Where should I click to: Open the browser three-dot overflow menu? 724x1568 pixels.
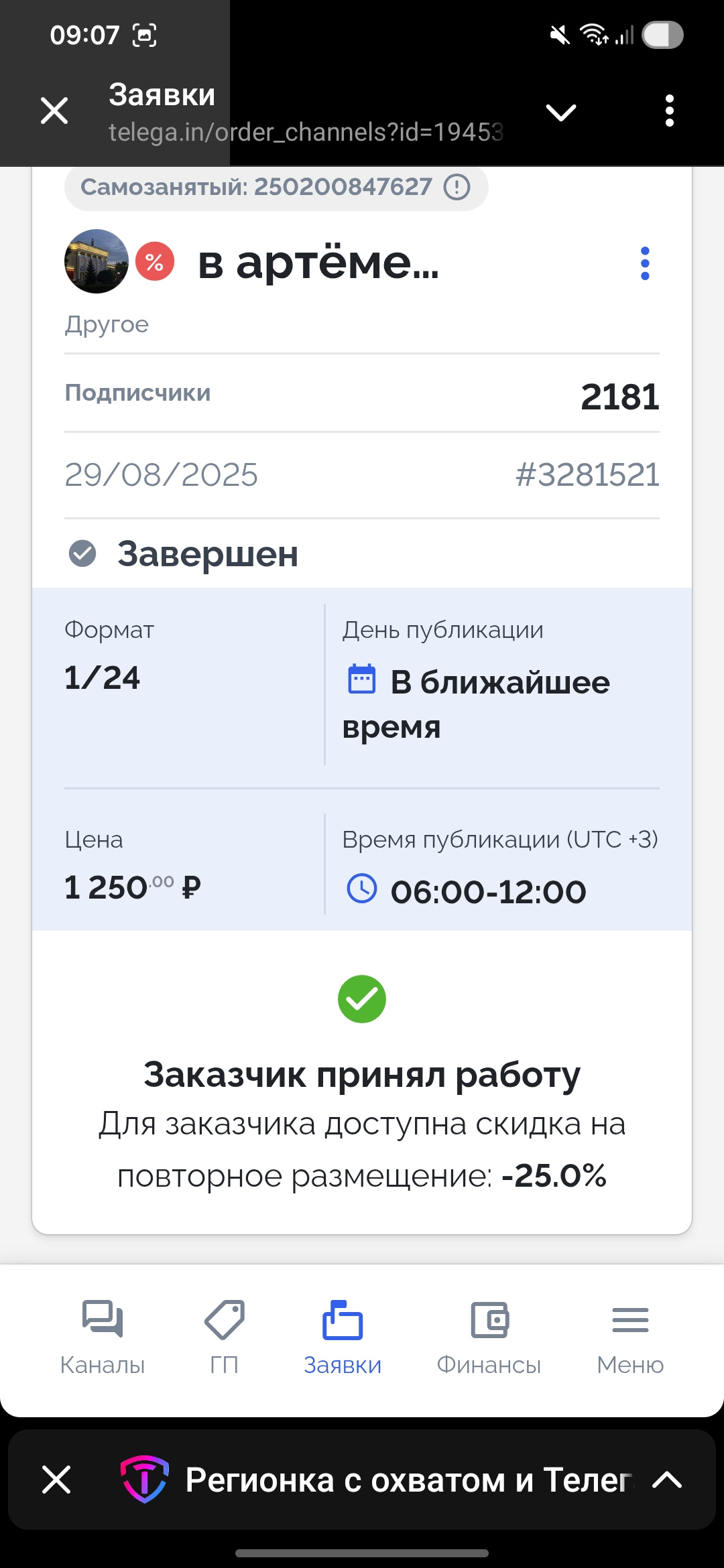[669, 111]
